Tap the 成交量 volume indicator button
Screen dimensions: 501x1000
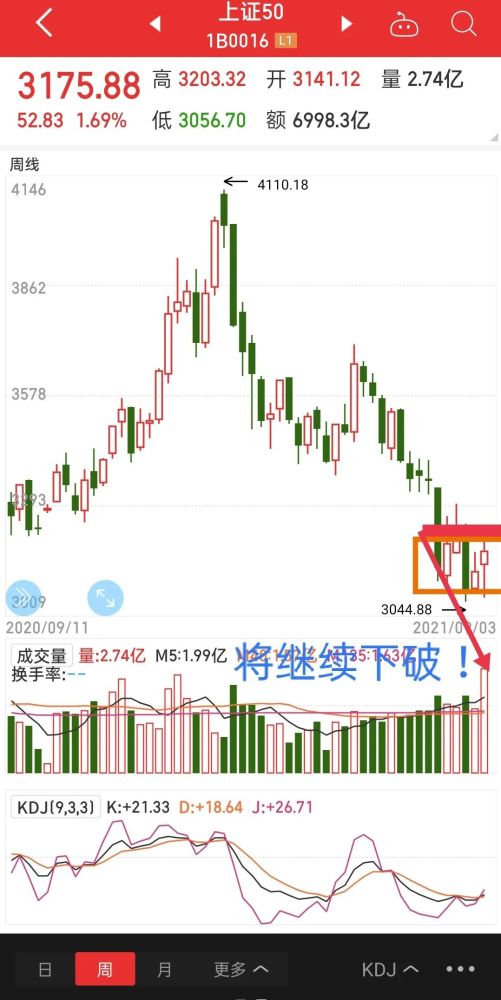[41, 655]
